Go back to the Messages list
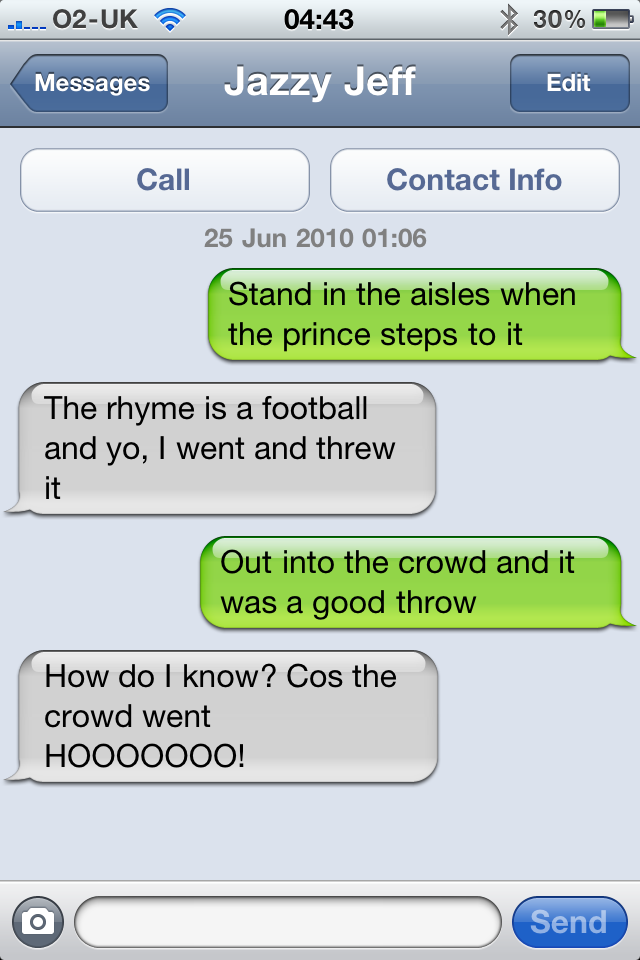640x960 pixels. 90,84
